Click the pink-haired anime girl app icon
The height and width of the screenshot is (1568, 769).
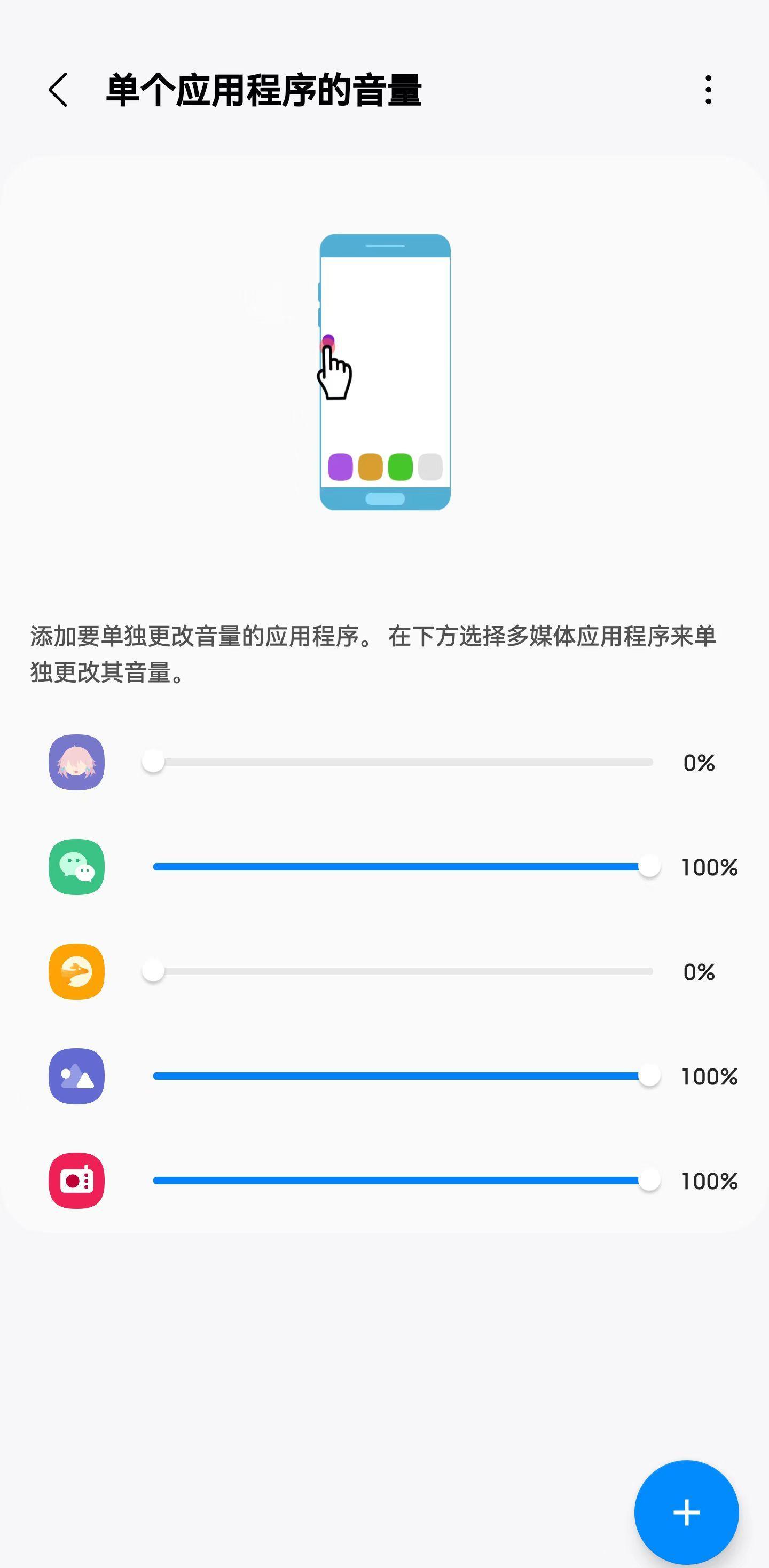click(76, 762)
